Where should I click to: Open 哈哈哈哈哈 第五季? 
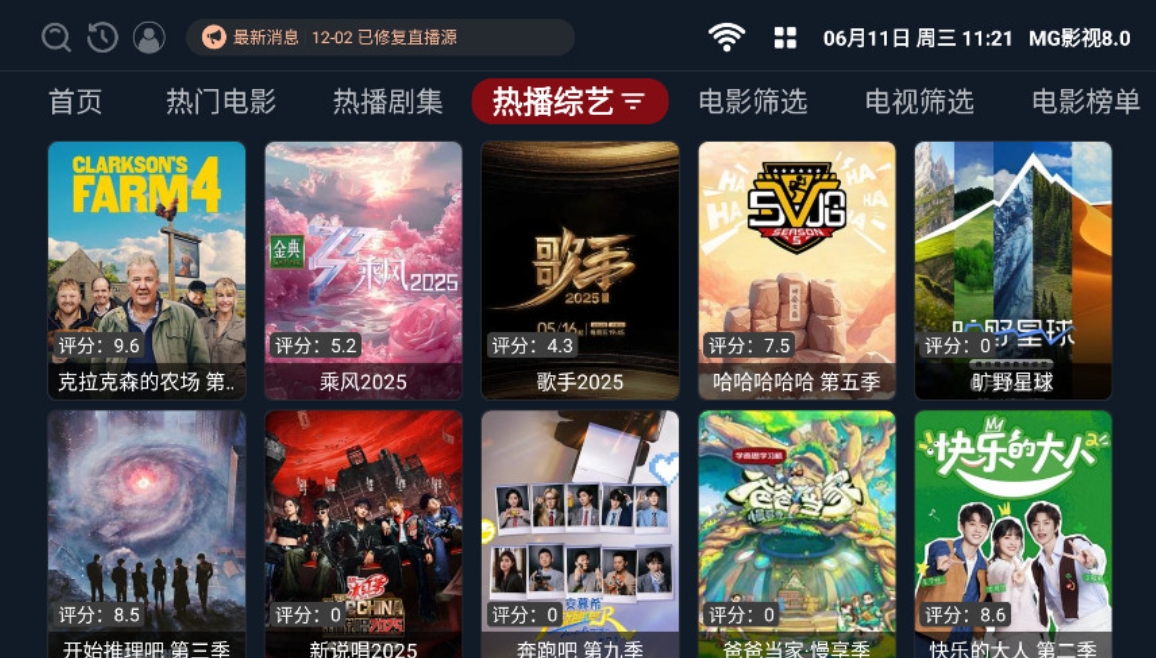(x=797, y=270)
